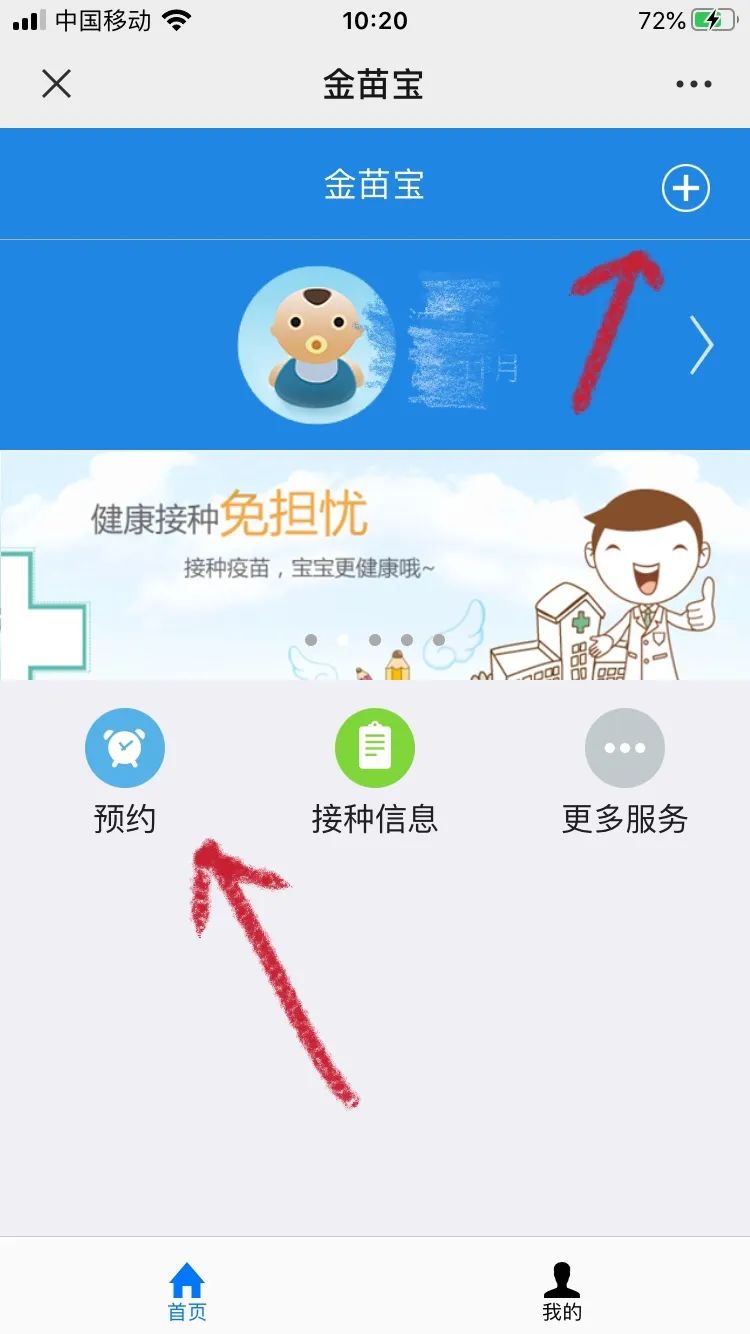Tap the baby avatar picture
750x1334 pixels.
pyautogui.click(x=316, y=345)
